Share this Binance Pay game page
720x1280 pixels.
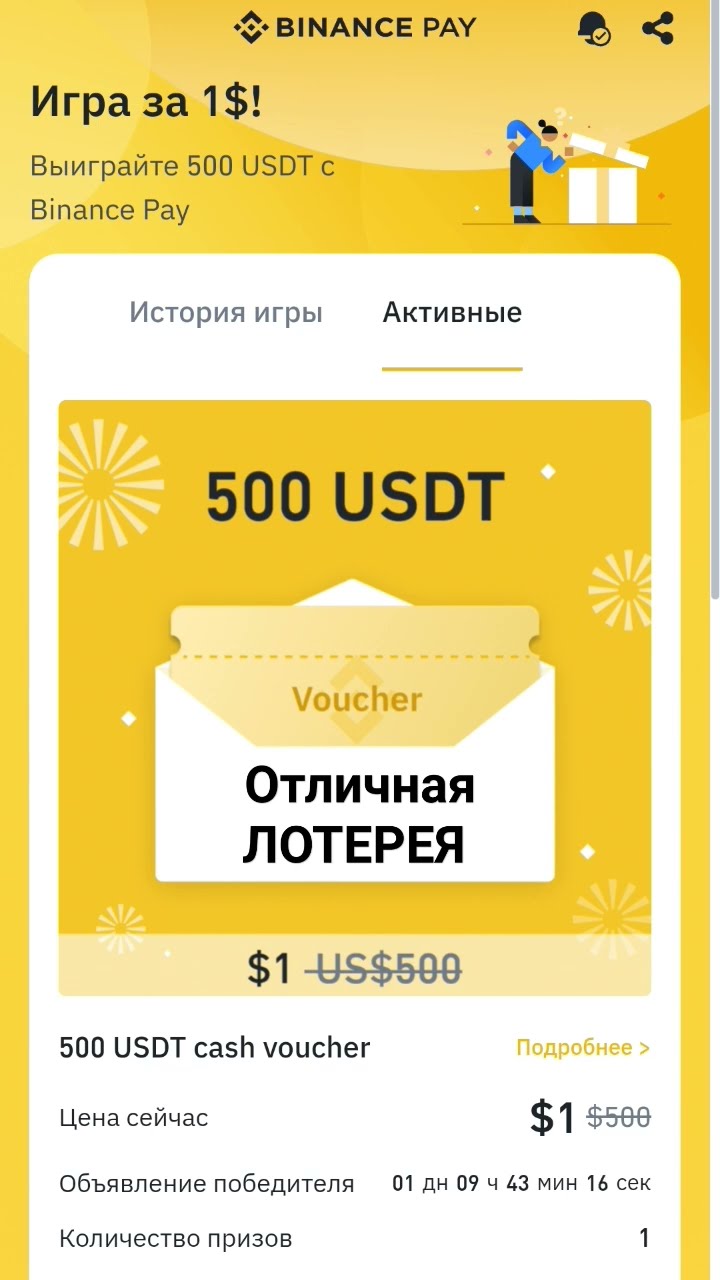pyautogui.click(x=657, y=28)
